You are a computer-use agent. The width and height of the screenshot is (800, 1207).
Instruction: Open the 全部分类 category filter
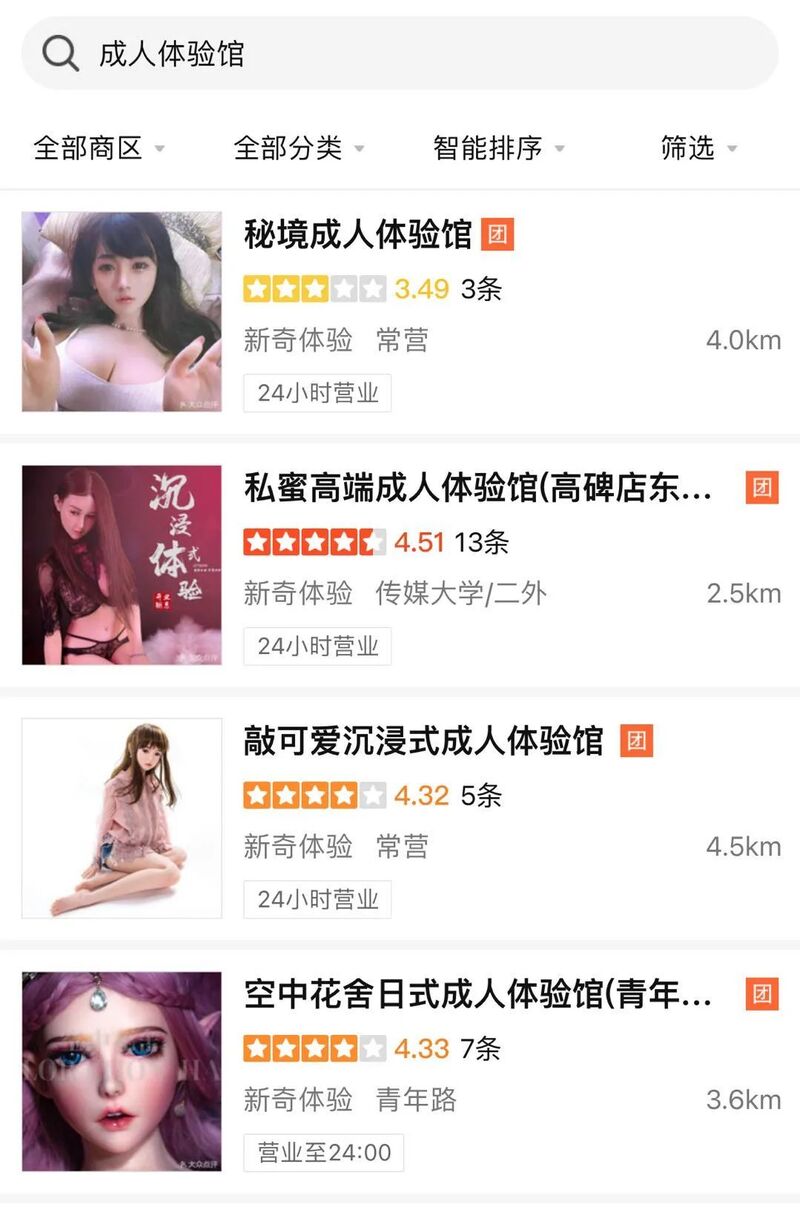pos(298,148)
